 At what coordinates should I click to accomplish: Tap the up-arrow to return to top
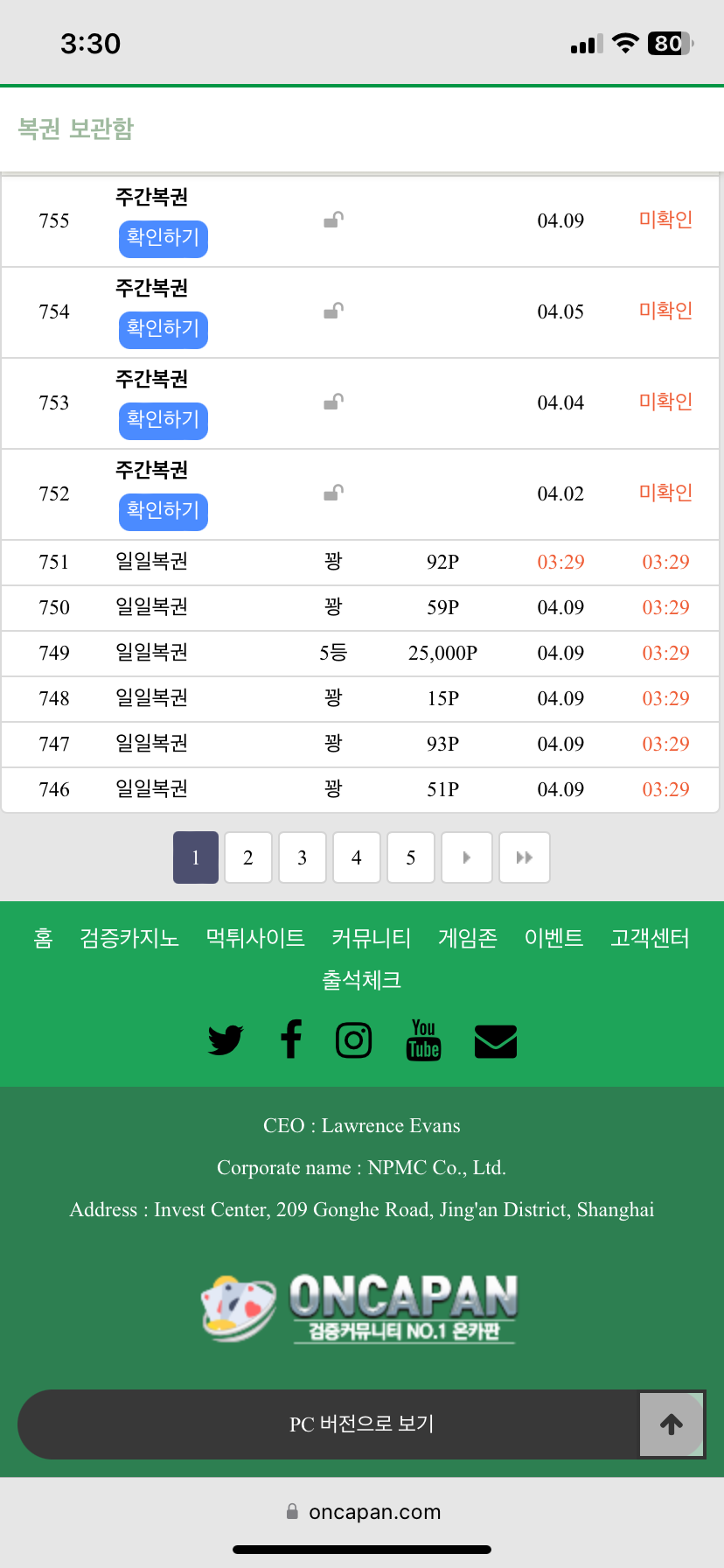click(672, 1424)
